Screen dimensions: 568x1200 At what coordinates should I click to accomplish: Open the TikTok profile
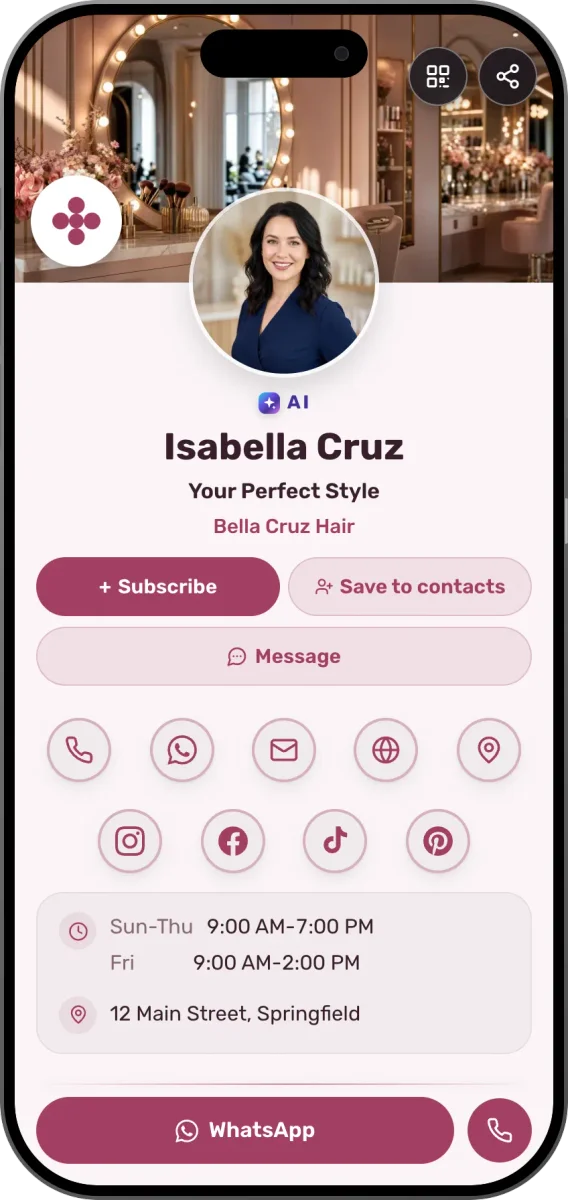[x=335, y=841]
